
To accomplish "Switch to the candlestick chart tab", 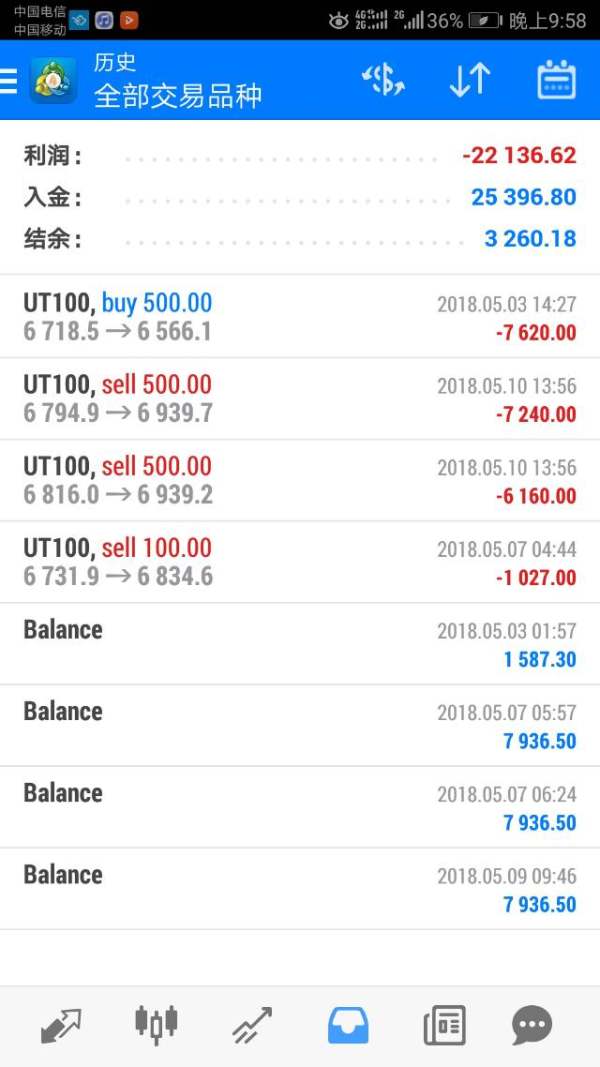I will 155,1025.
